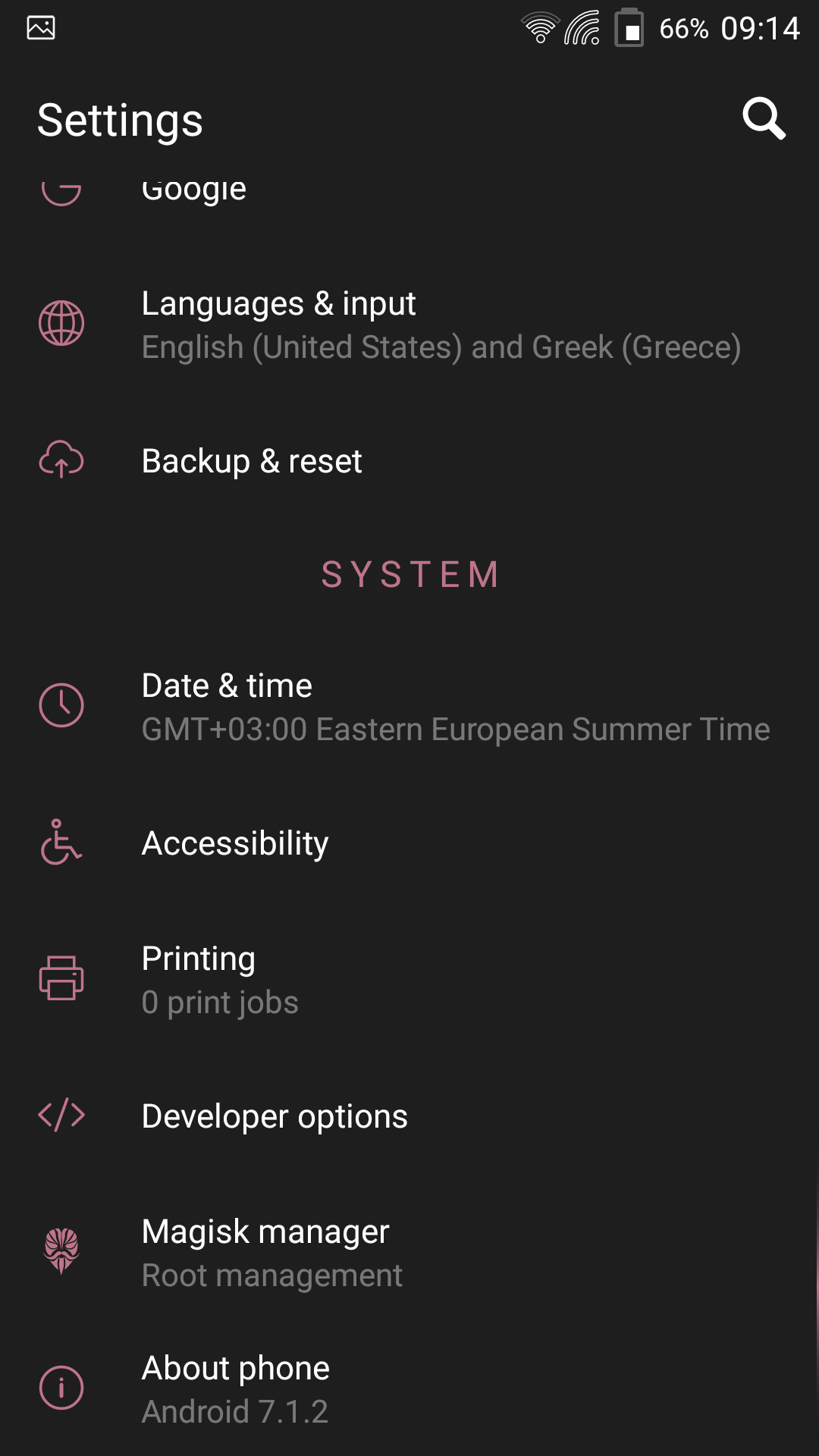The width and height of the screenshot is (819, 1456).
Task: Select the Accessibility option
Action: pyautogui.click(x=409, y=843)
